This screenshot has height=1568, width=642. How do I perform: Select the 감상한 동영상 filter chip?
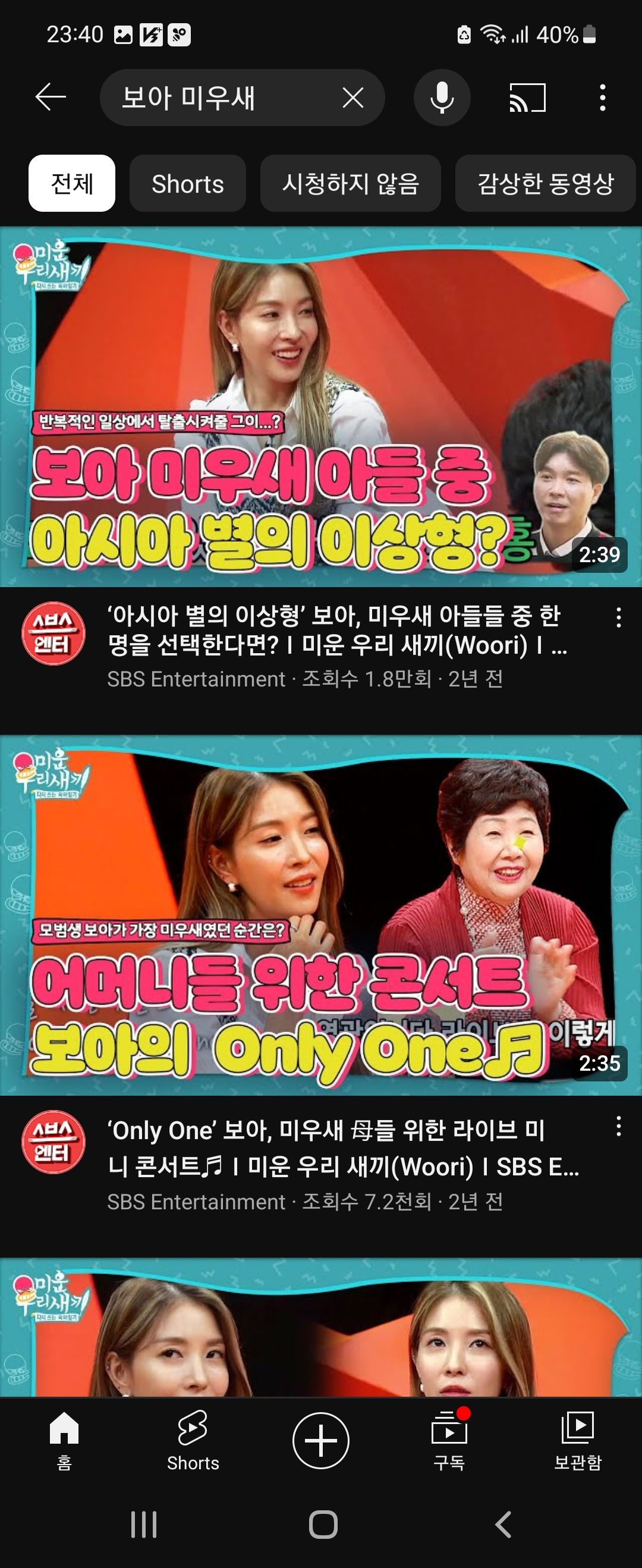pos(545,183)
